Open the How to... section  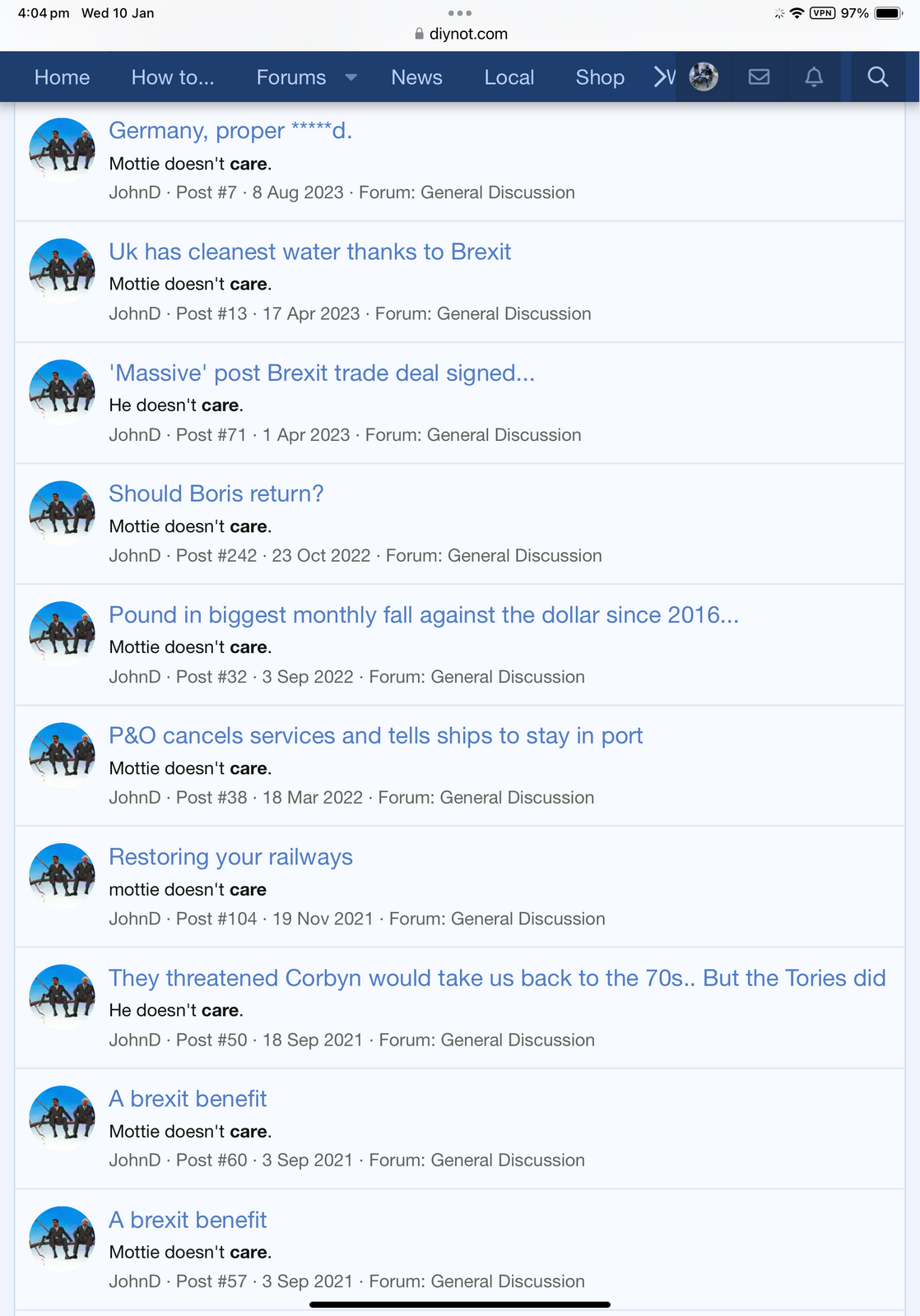coord(172,77)
